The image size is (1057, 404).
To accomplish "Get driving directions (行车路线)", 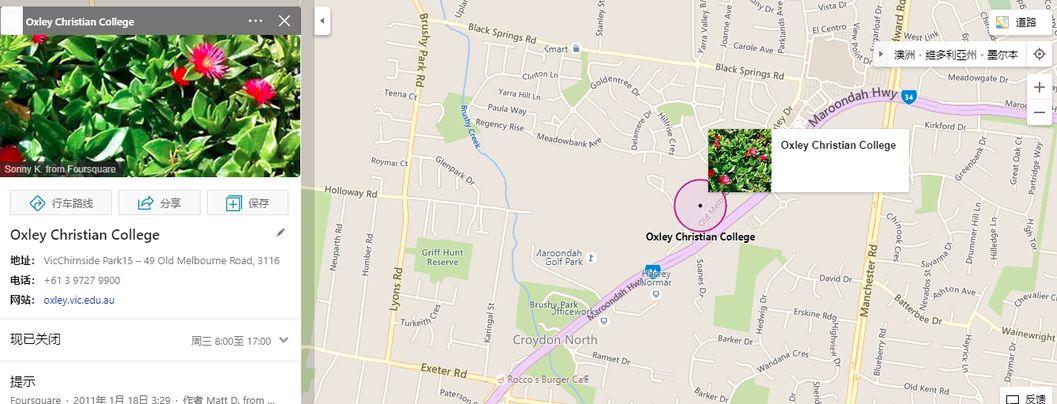I will click(61, 203).
